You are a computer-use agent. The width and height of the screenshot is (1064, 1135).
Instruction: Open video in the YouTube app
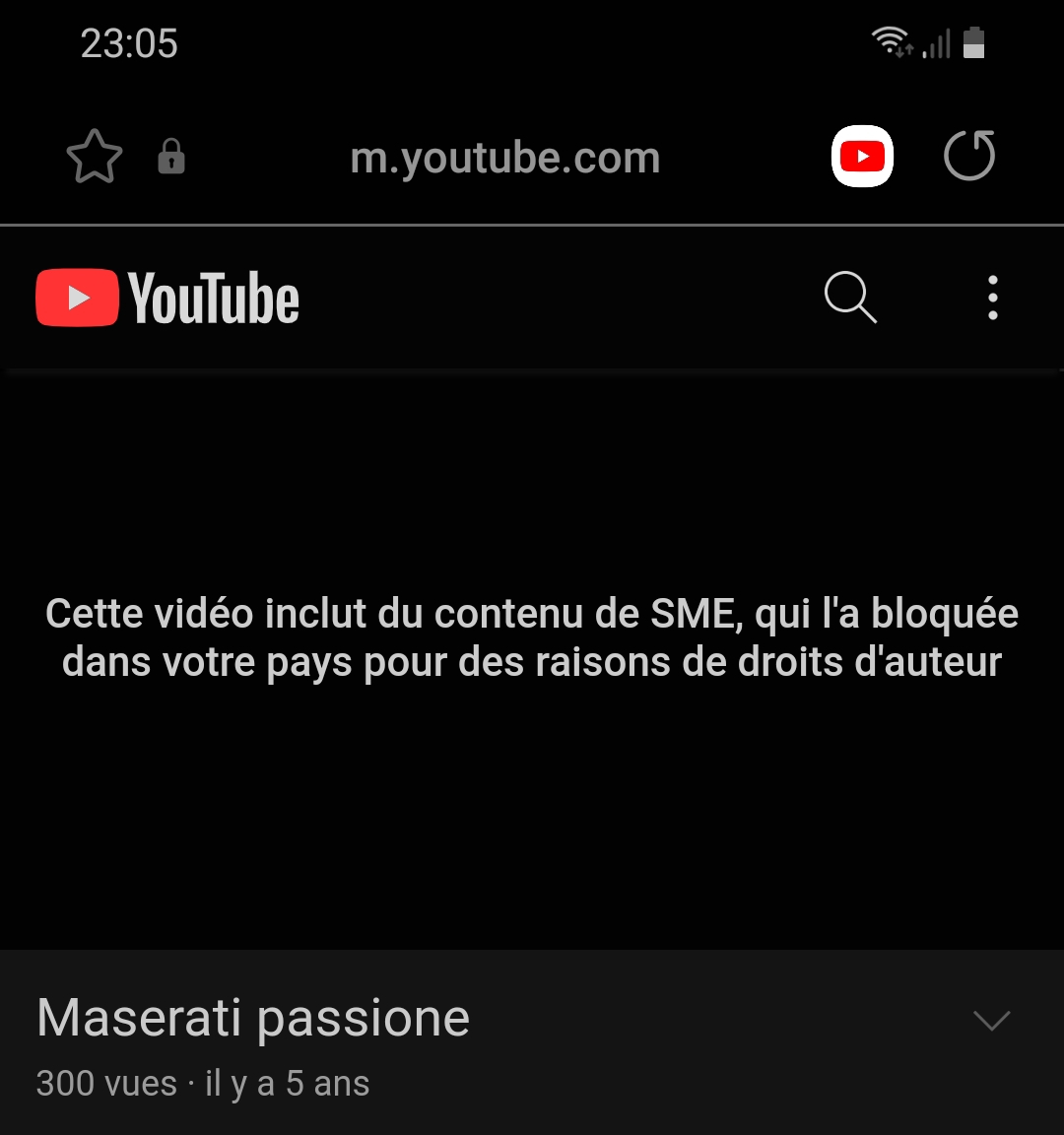click(x=862, y=157)
